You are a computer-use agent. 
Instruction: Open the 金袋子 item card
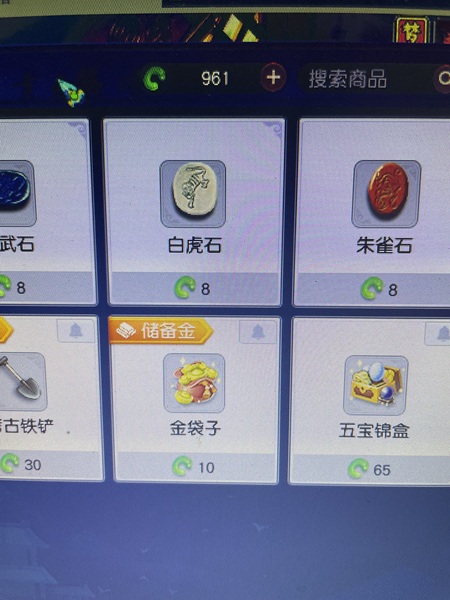point(196,399)
